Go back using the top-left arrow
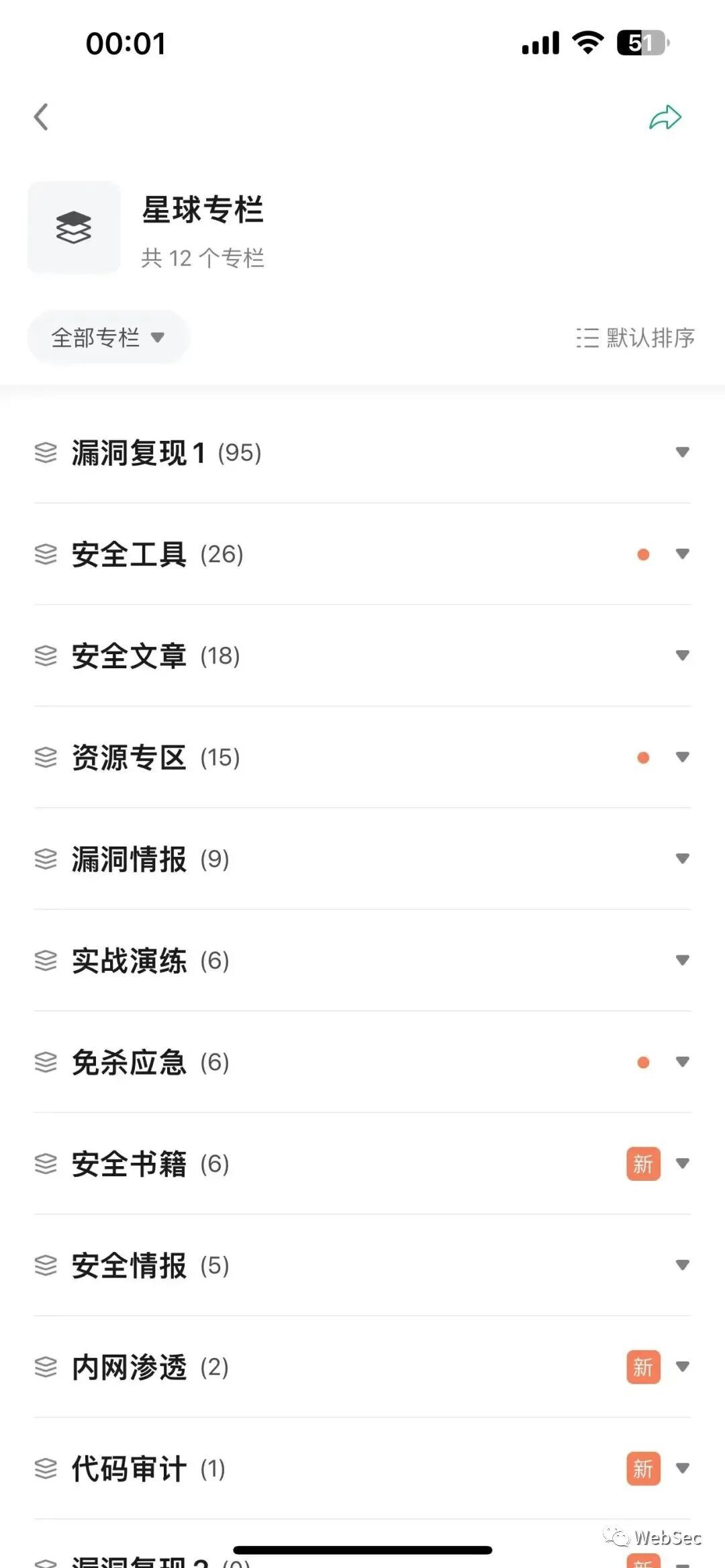725x1568 pixels. (42, 117)
